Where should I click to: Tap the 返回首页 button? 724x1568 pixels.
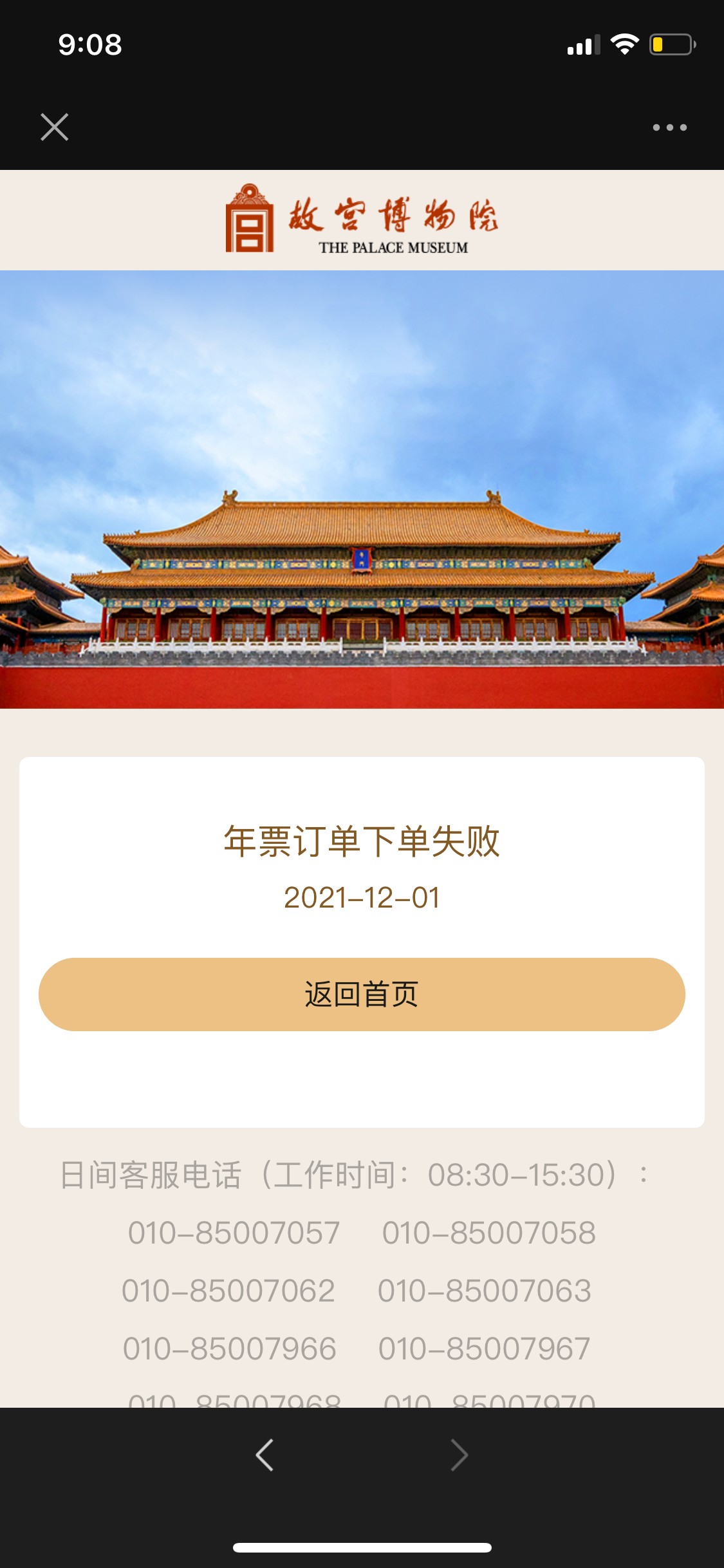point(362,994)
